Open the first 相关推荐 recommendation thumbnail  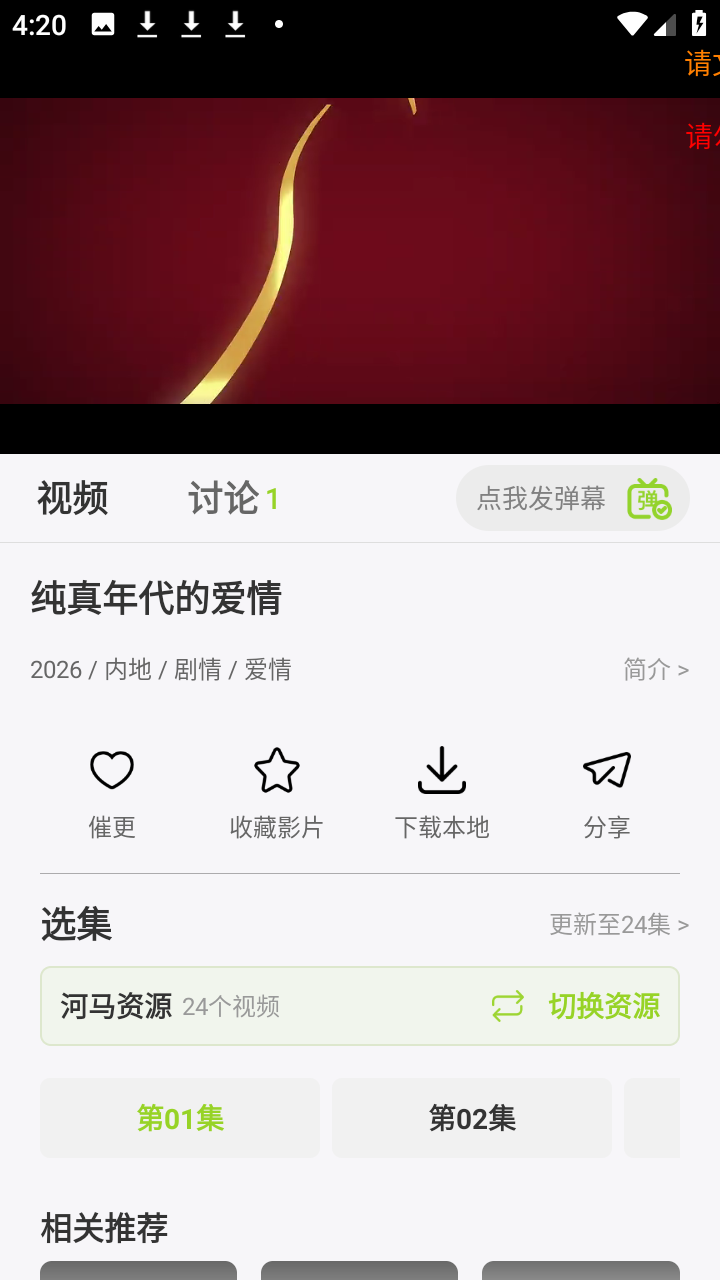138,1272
